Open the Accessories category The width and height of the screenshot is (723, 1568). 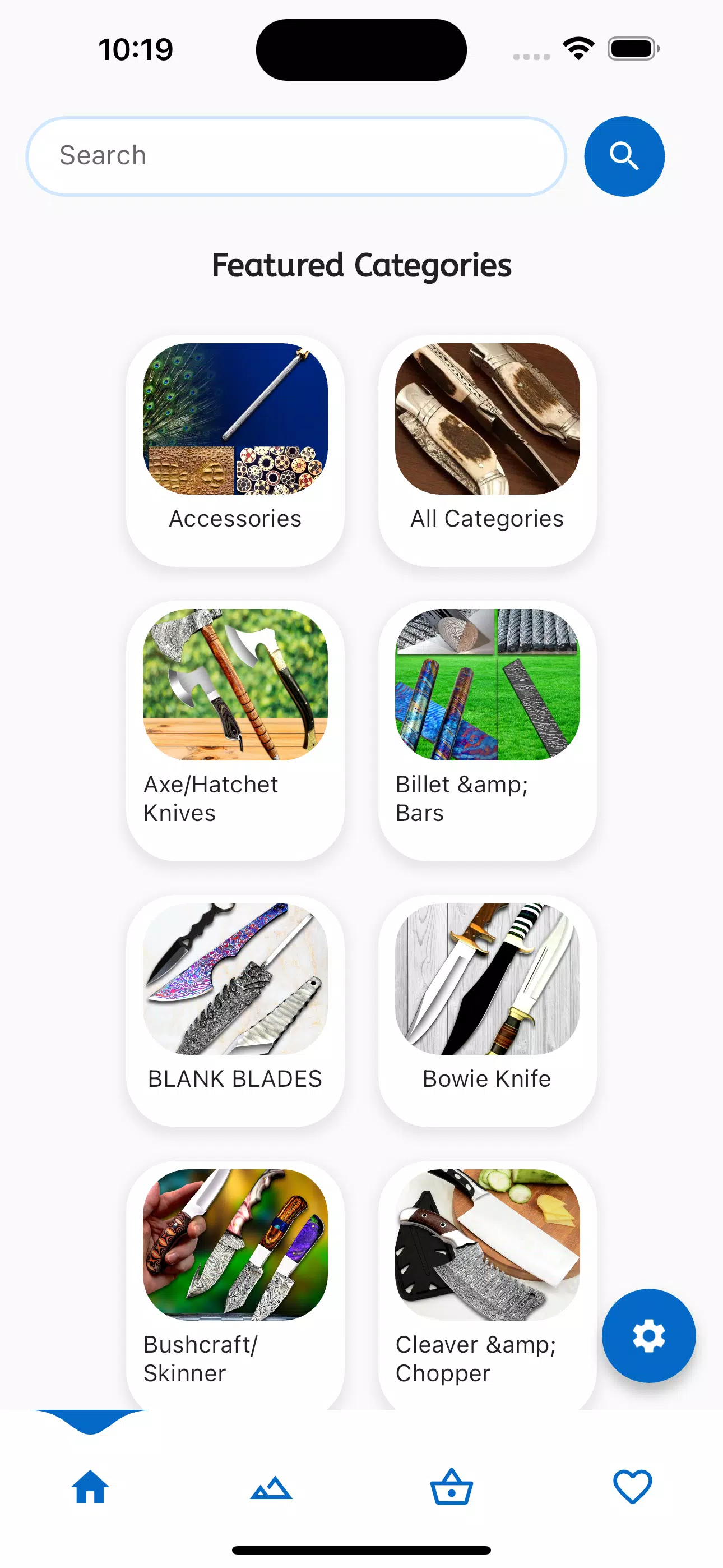tap(235, 450)
